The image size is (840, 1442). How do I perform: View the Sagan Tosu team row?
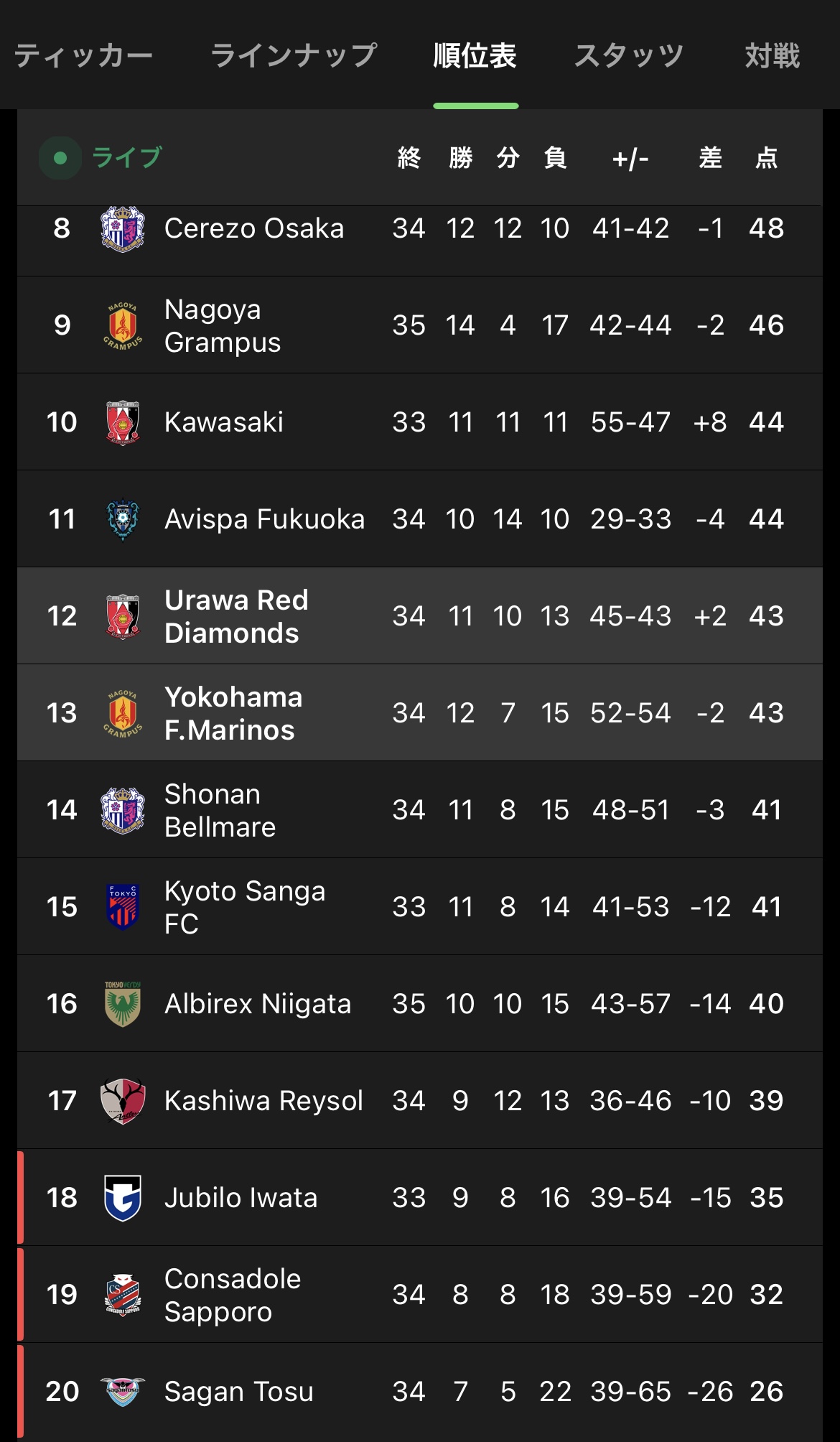(x=419, y=1391)
